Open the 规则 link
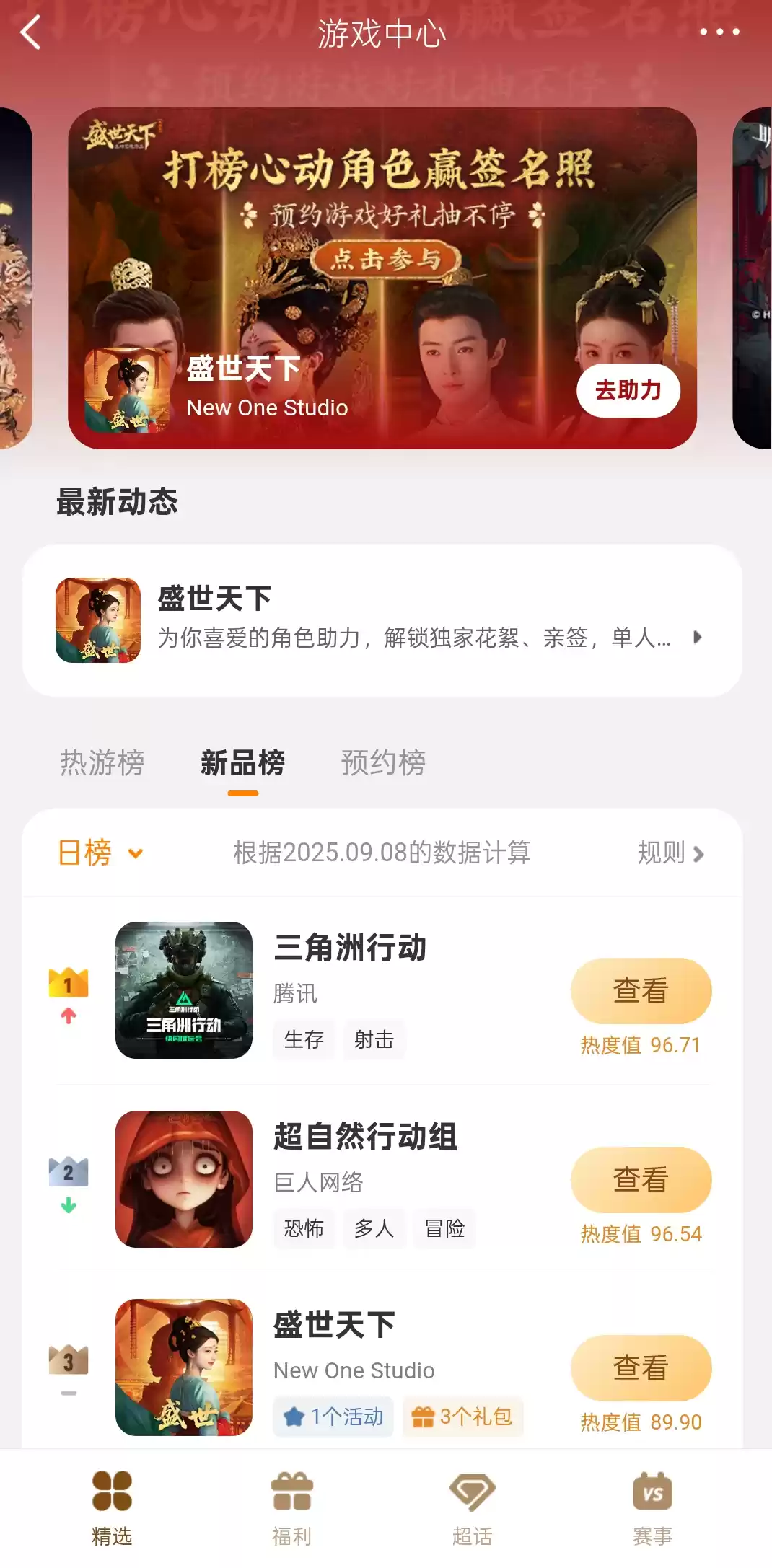 click(x=670, y=853)
